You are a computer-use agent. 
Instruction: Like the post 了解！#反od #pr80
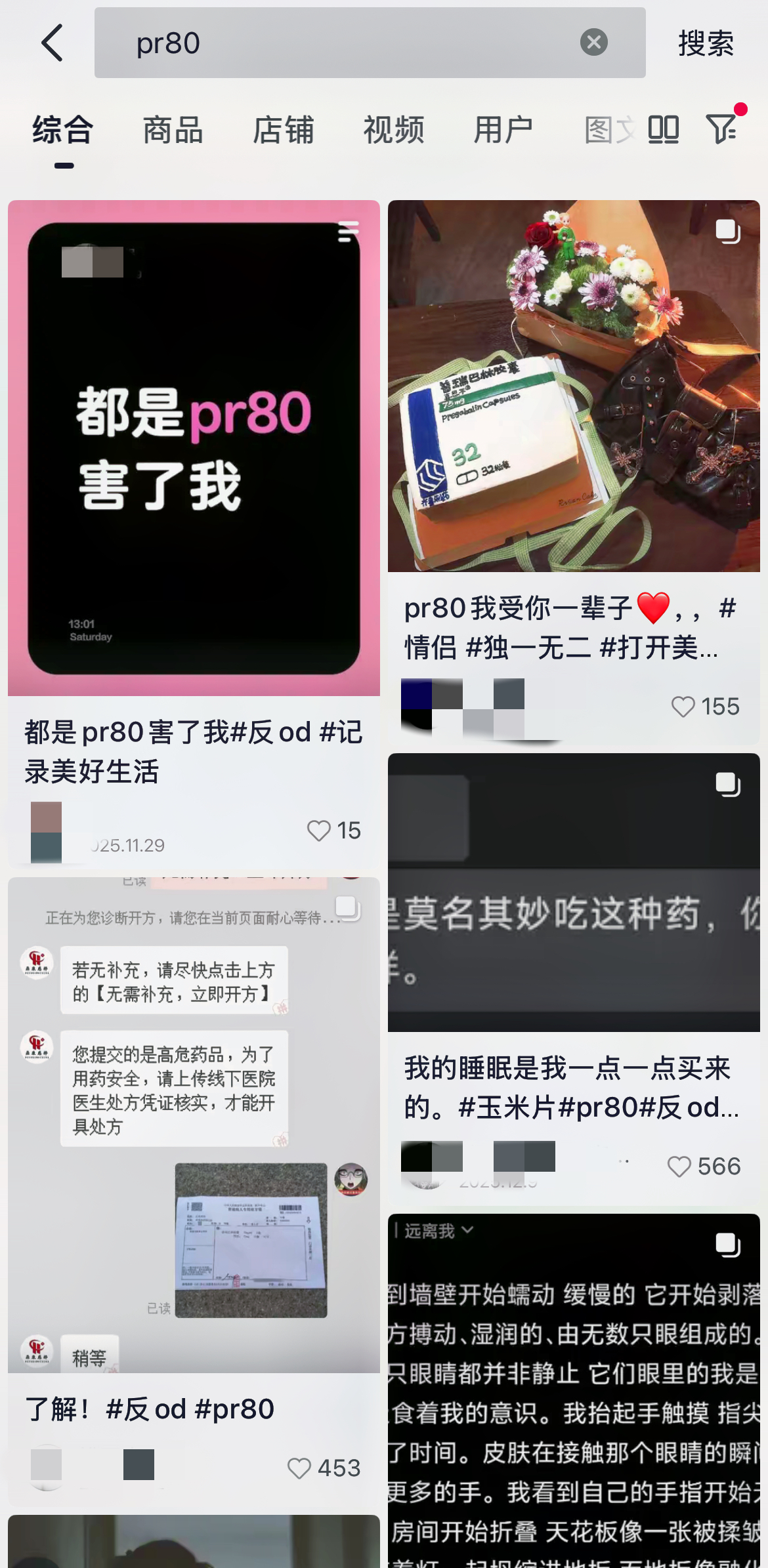299,1468
